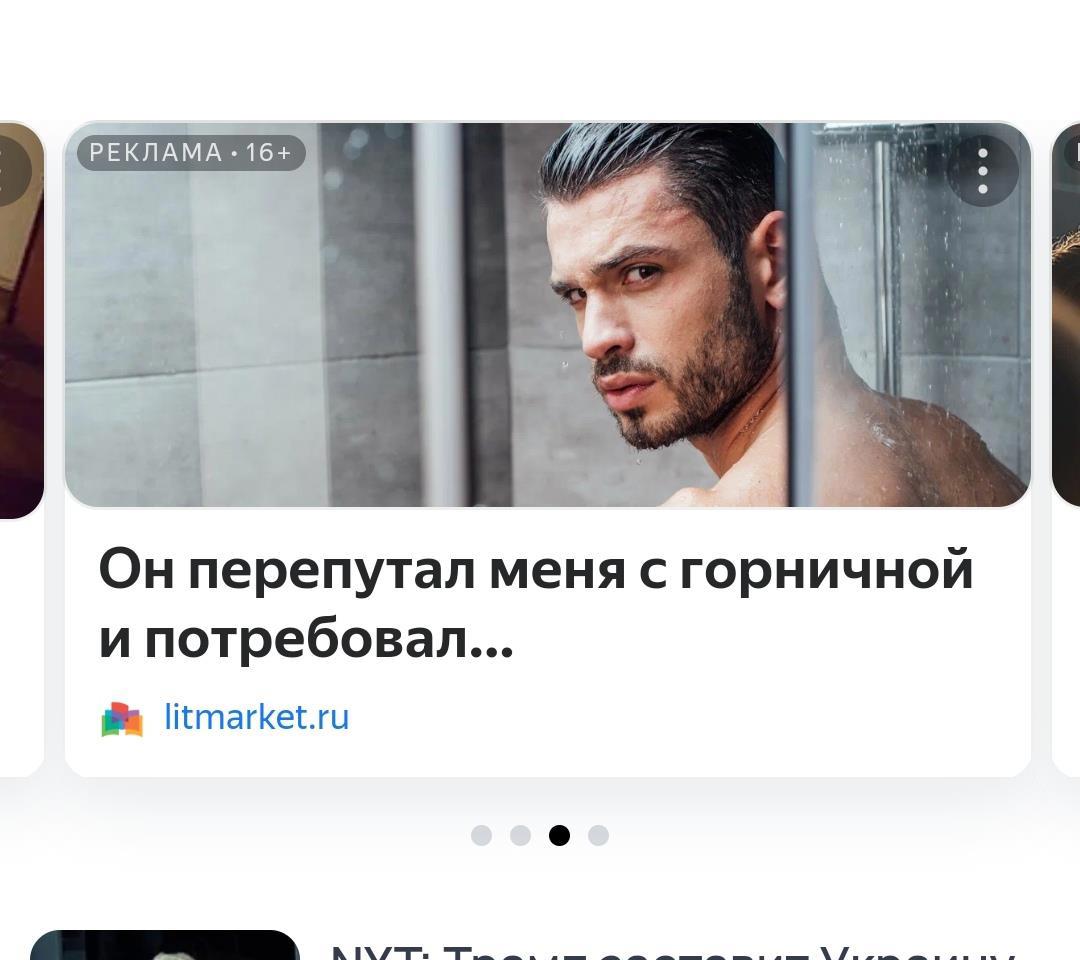Open the ad card "Он перепутал меня с горничной"

[535, 603]
